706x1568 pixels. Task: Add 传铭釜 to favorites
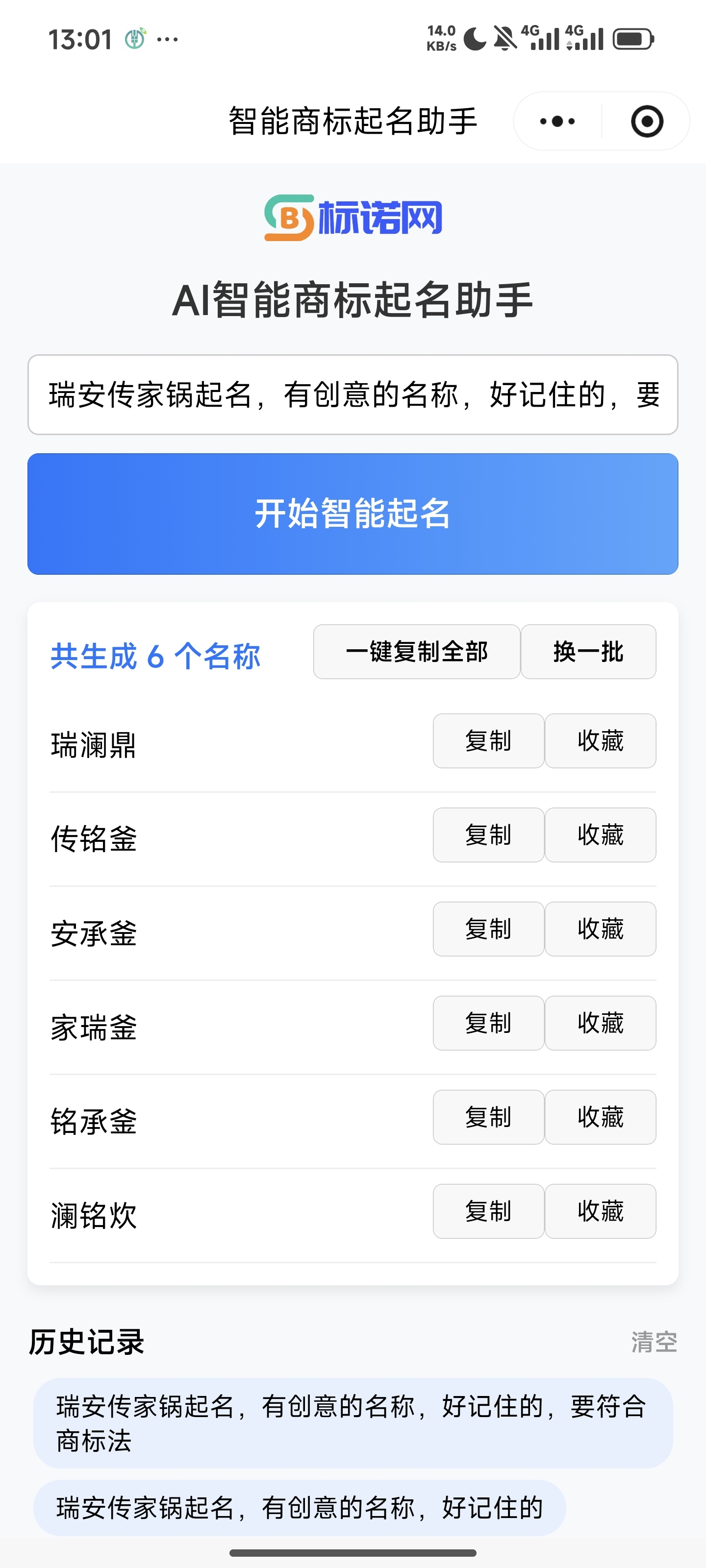(x=600, y=834)
